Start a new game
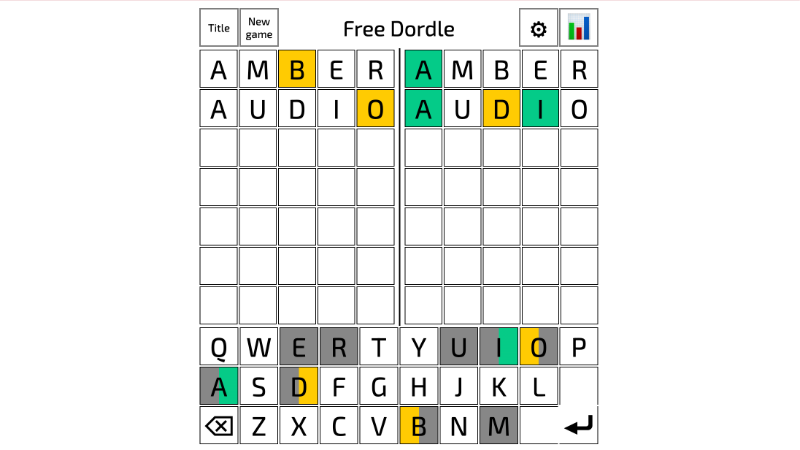This screenshot has width=800, height=450. tap(259, 28)
